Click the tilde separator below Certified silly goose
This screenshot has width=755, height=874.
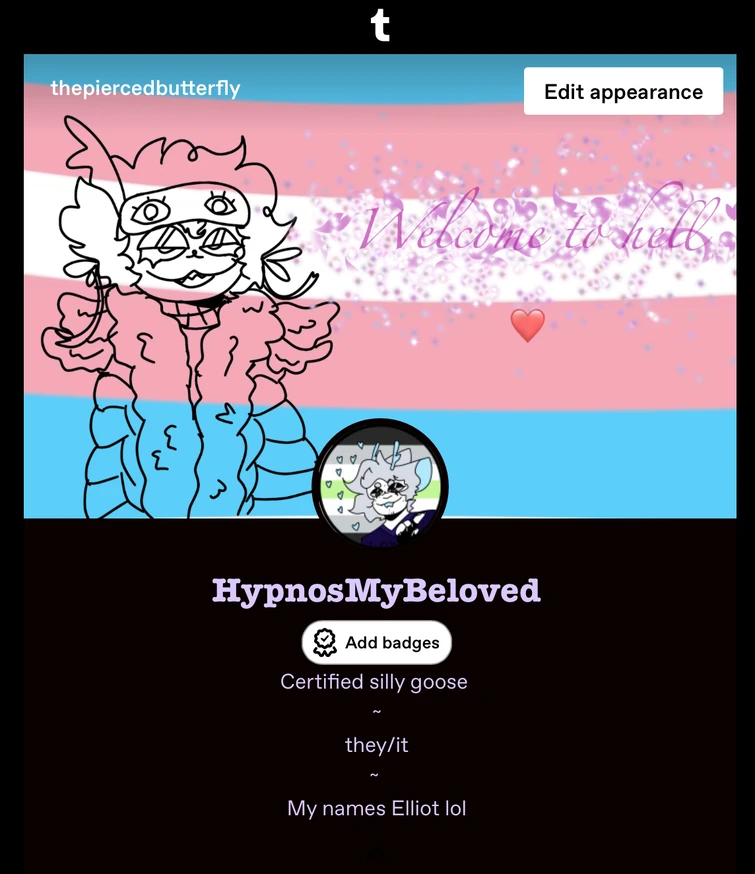point(376,713)
